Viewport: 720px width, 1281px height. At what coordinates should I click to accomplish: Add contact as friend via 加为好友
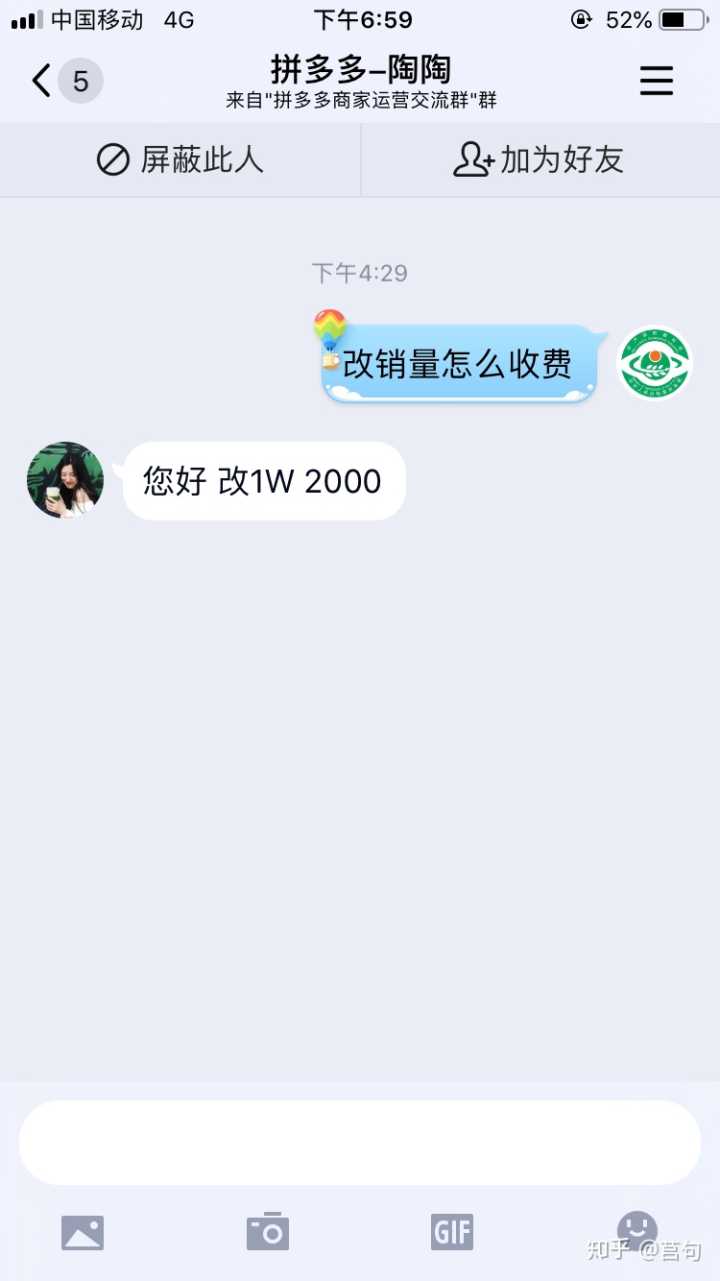click(x=540, y=160)
